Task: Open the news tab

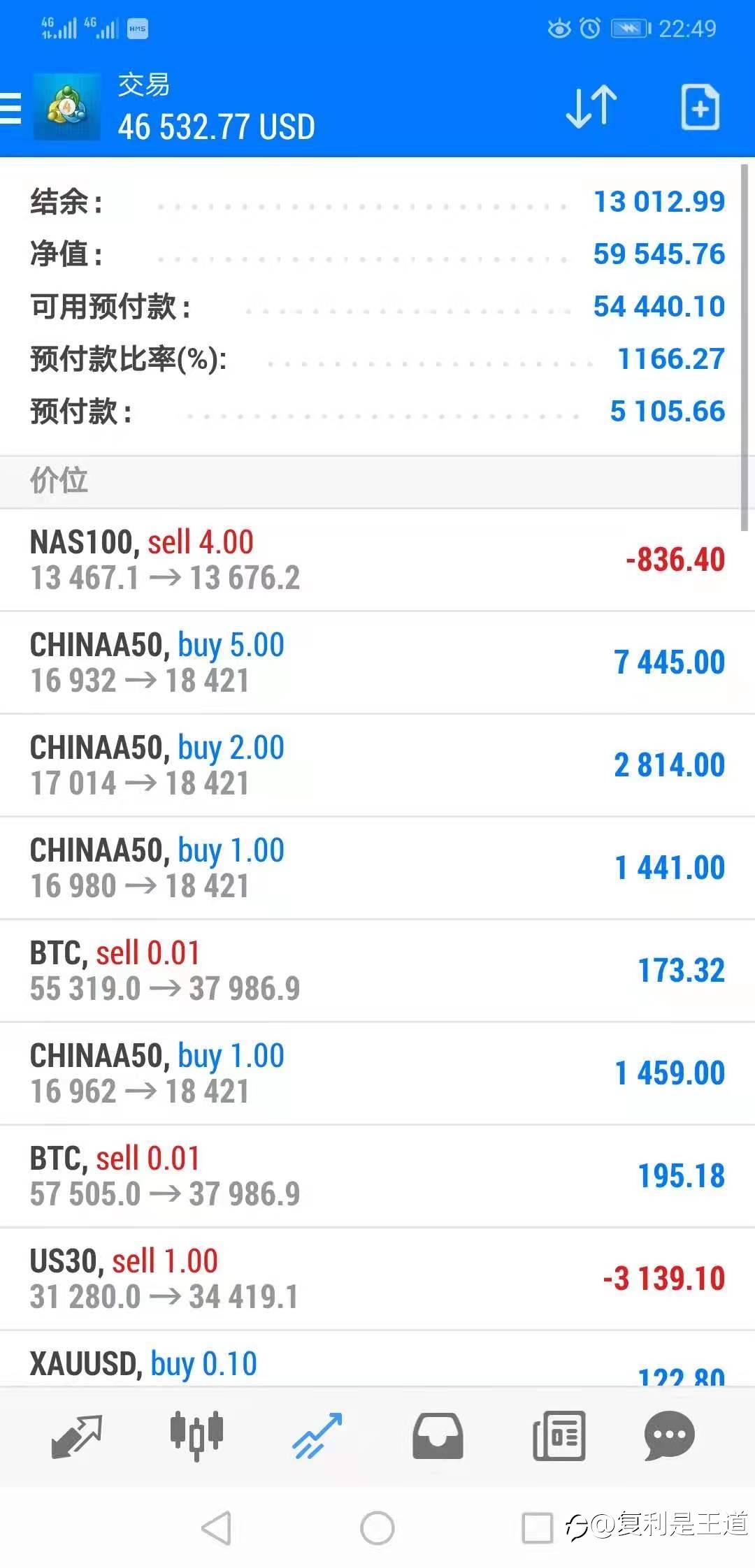Action: point(559,1437)
